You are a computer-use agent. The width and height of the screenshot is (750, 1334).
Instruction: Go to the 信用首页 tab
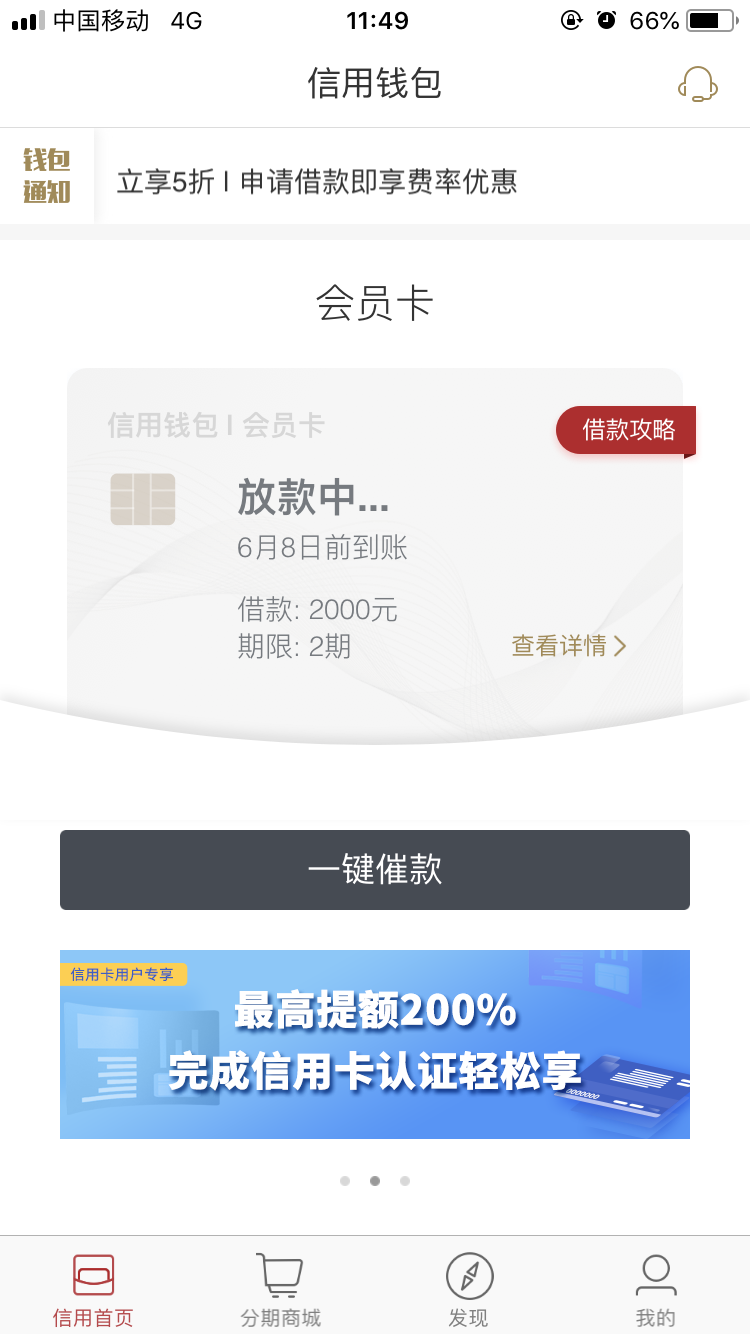[x=93, y=1290]
